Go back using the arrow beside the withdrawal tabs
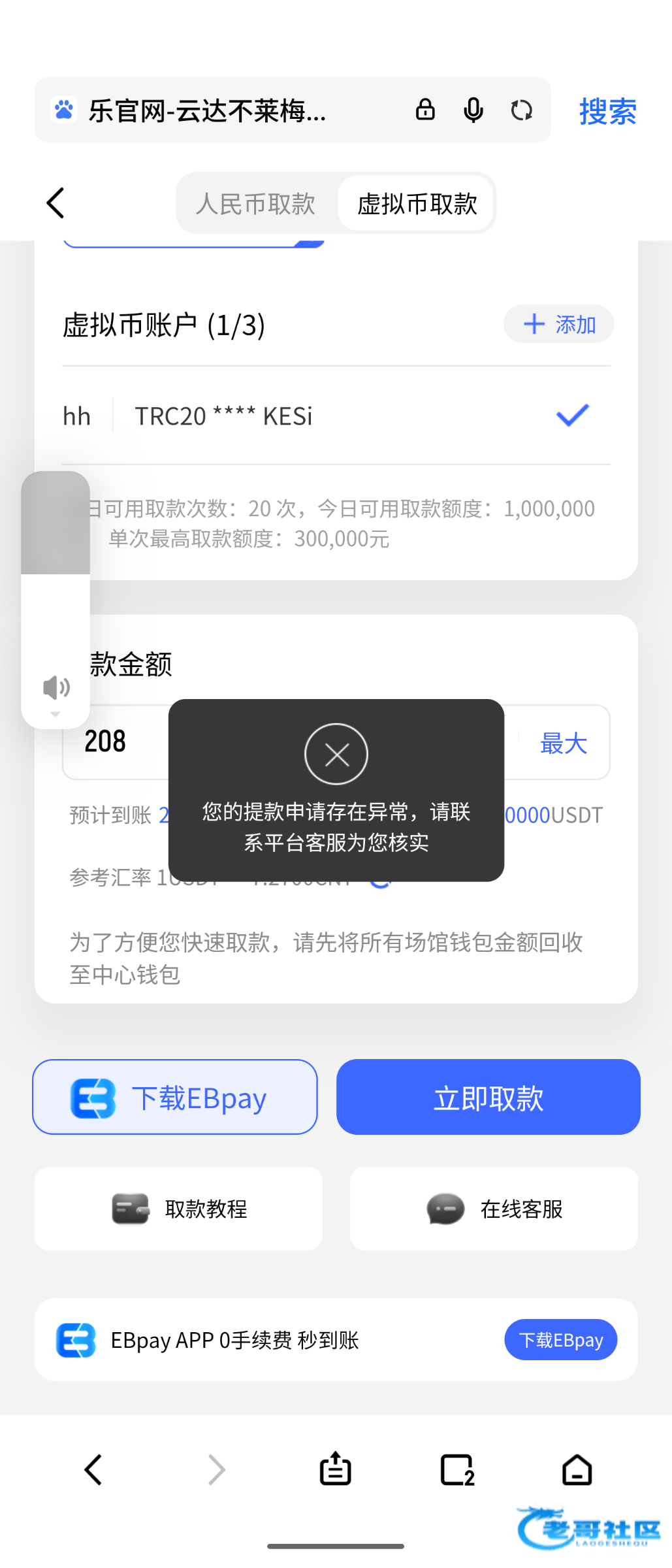Image resolution: width=672 pixels, height=1568 pixels. click(56, 203)
